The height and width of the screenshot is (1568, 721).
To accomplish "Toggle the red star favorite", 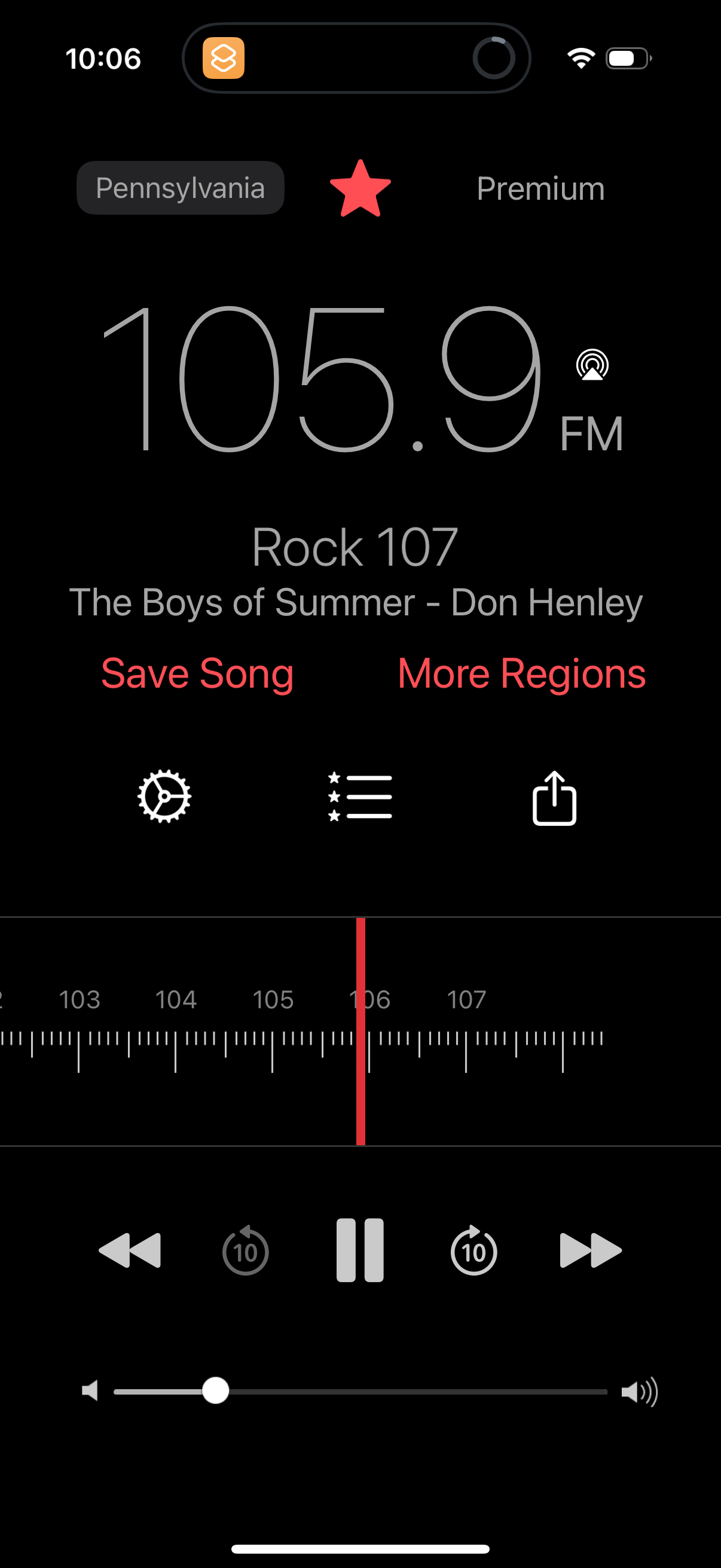I will tap(360, 188).
